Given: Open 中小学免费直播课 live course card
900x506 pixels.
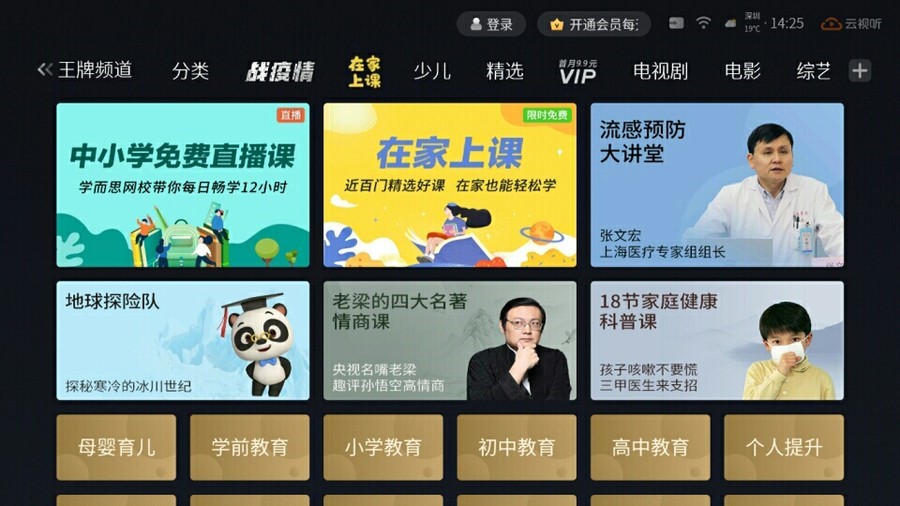Looking at the screenshot, I should (x=183, y=185).
